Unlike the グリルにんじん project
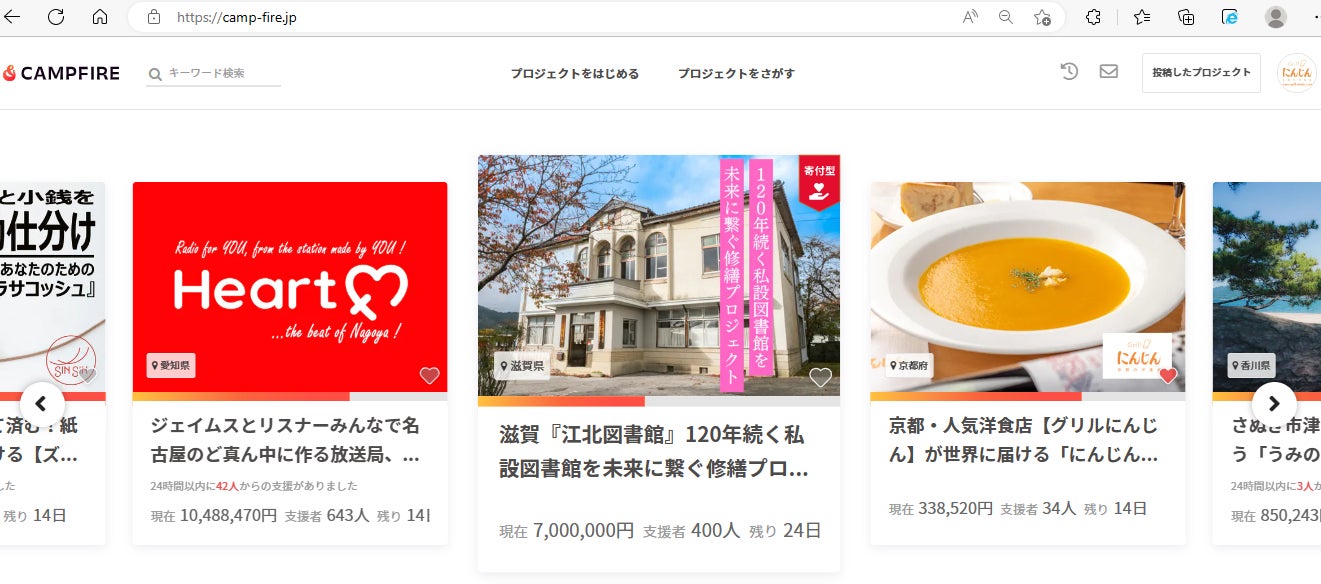Viewport: 1321px width, 584px height. (1167, 376)
